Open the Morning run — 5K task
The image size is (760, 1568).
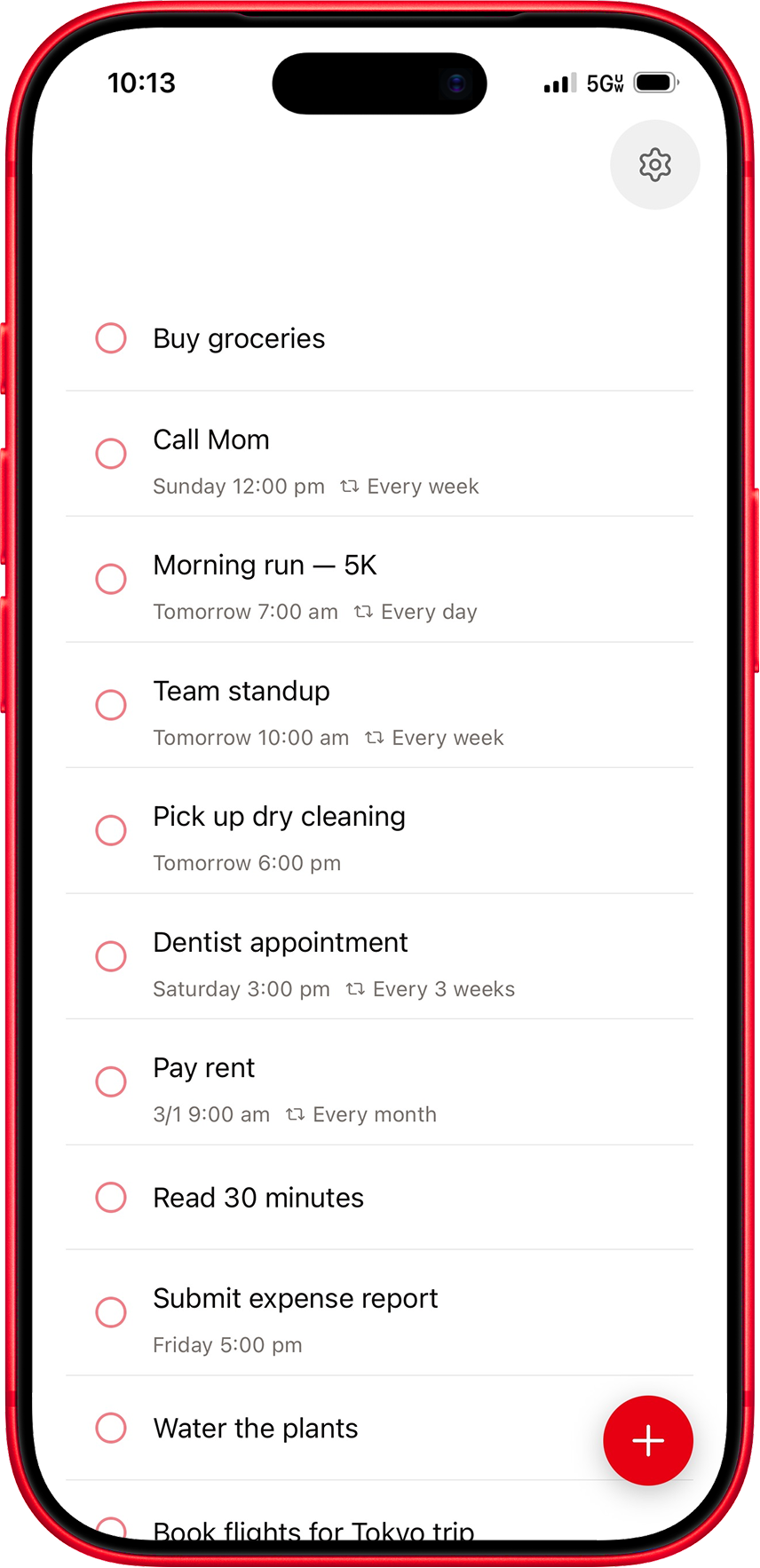[265, 566]
